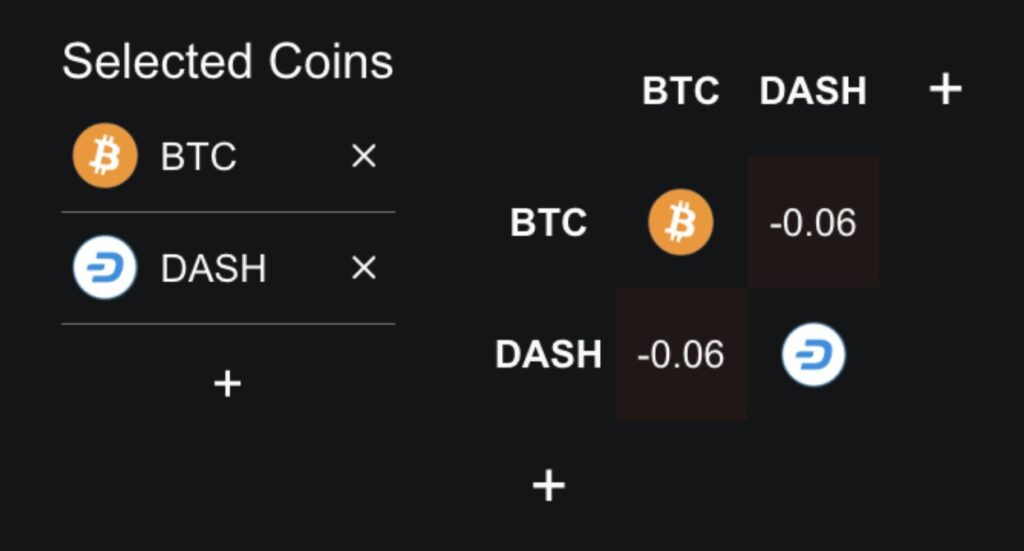
Task: Open the DASH row in Selected Coins
Action: click(x=212, y=269)
